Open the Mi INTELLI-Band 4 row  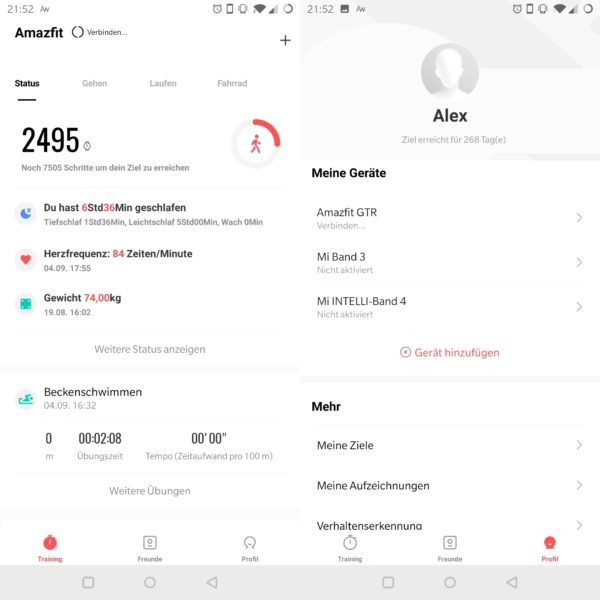click(450, 306)
